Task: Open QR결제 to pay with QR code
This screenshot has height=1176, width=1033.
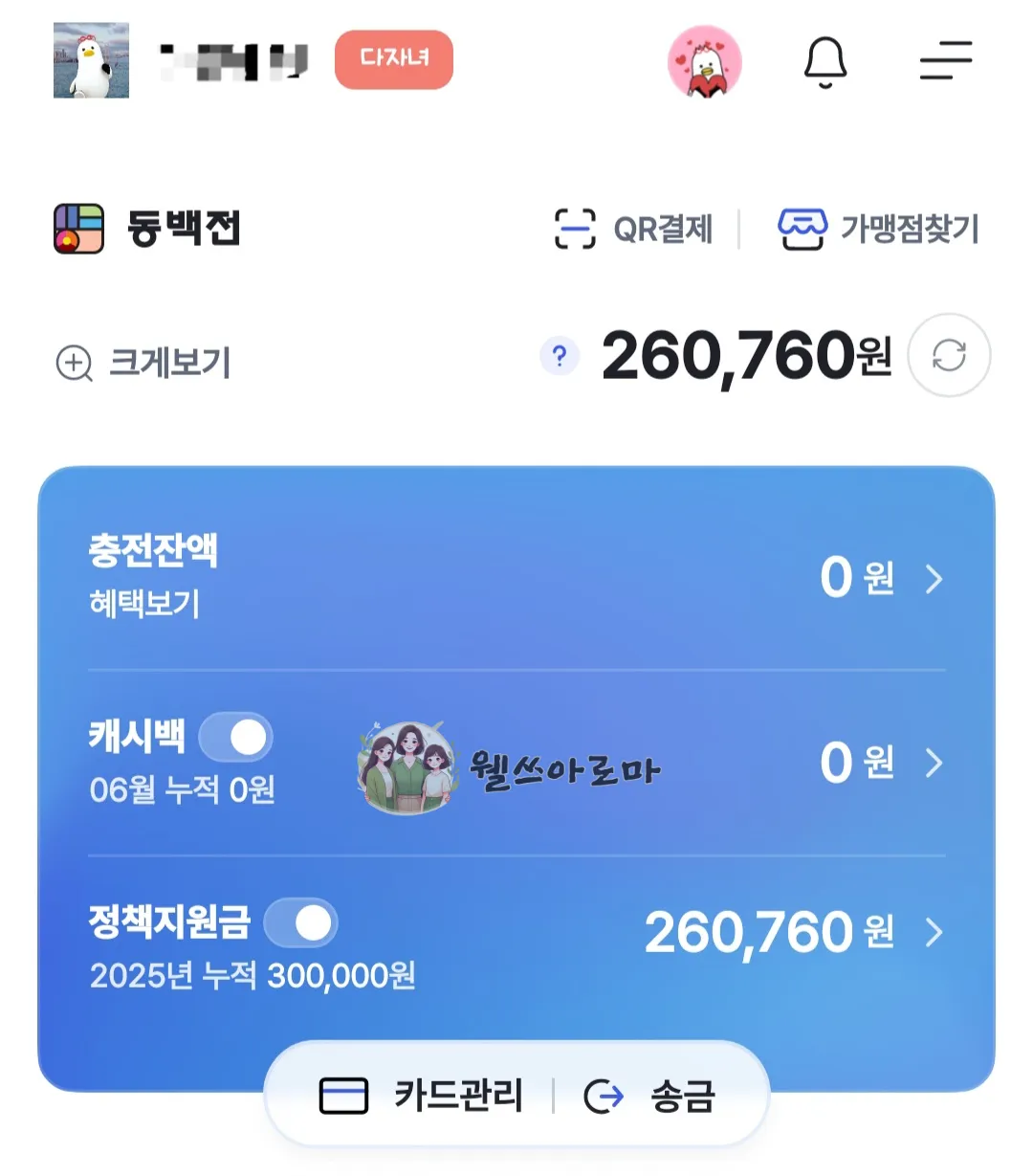Action: point(635,227)
